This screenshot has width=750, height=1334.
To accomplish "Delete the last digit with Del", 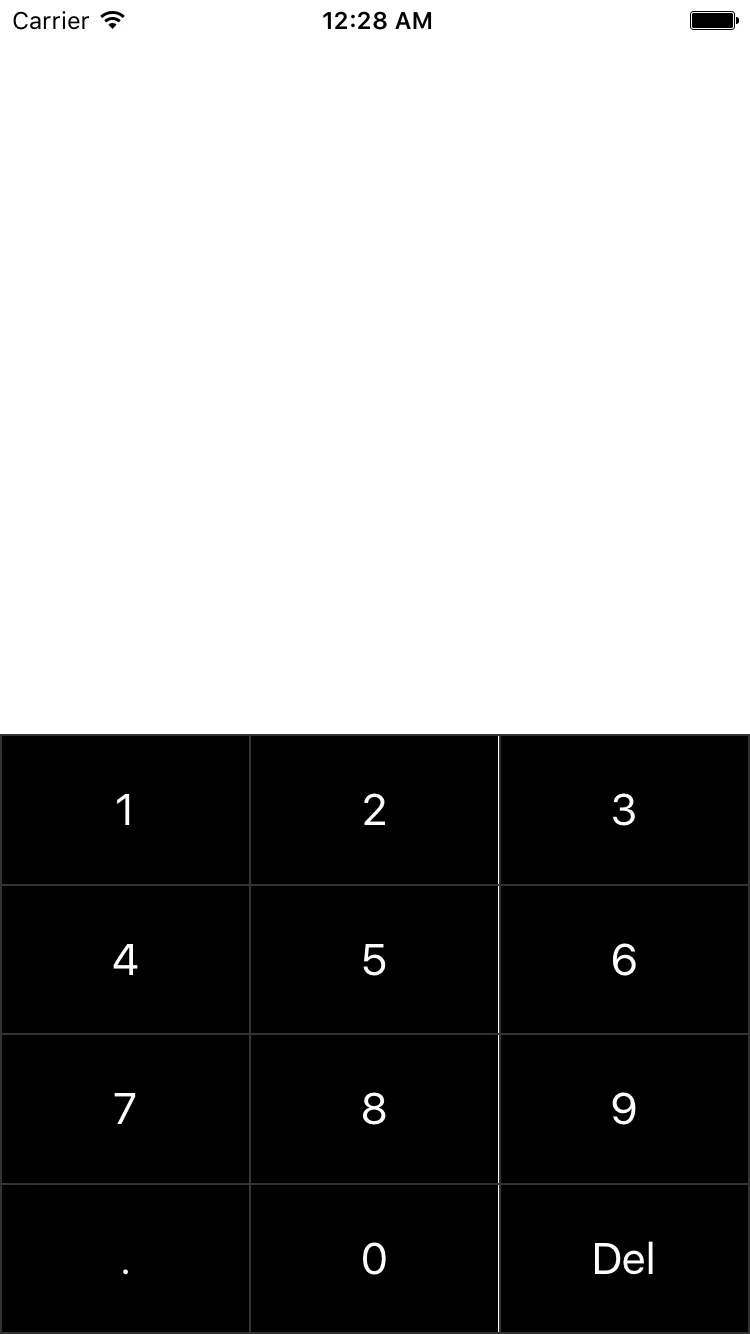I will [x=624, y=1259].
